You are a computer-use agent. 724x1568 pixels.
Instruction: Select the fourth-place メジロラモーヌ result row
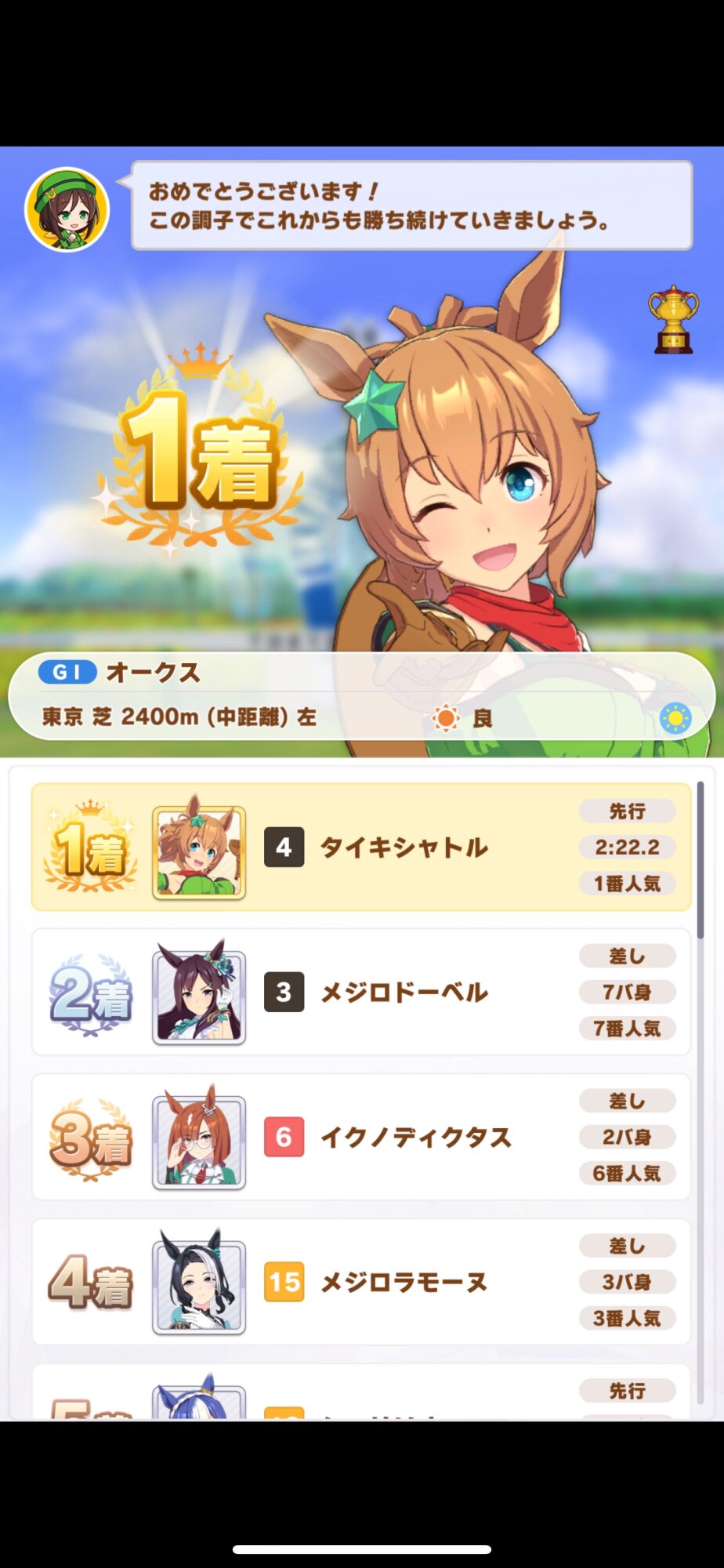coord(360,1282)
